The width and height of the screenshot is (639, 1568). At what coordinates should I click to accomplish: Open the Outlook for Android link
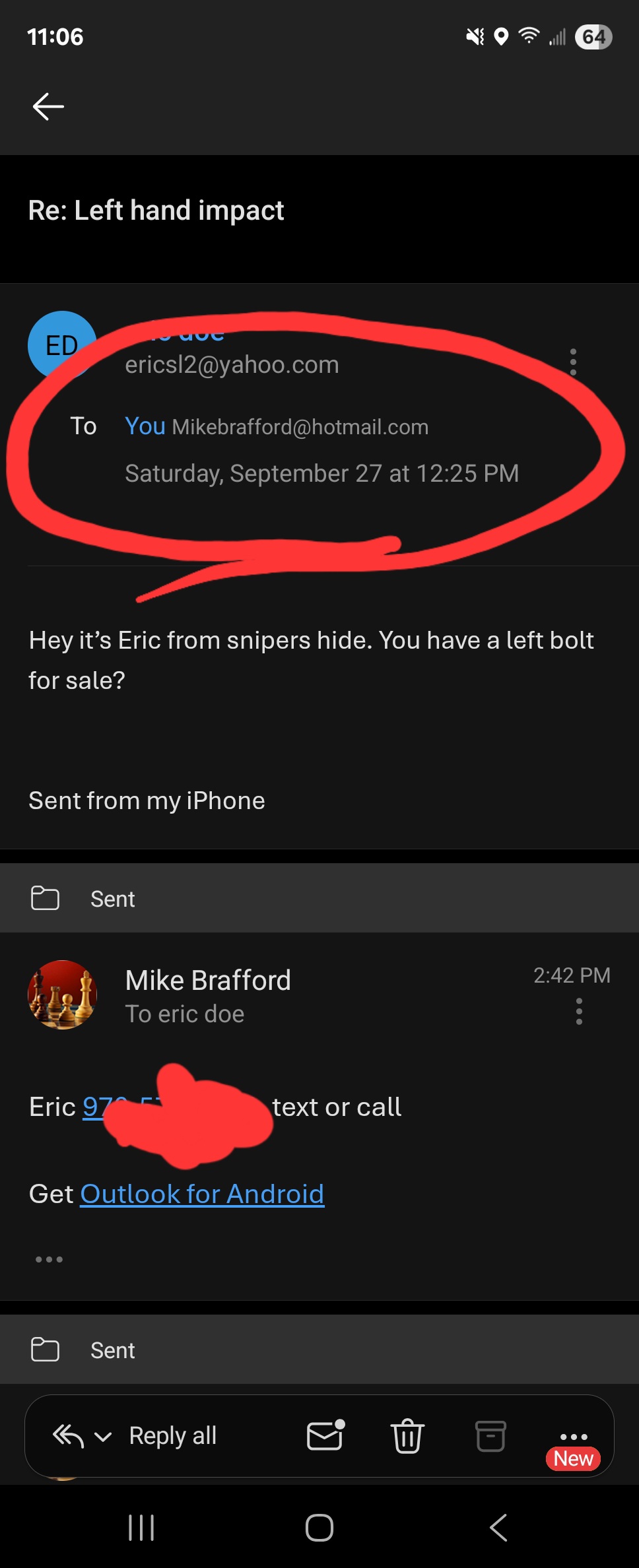202,1194
